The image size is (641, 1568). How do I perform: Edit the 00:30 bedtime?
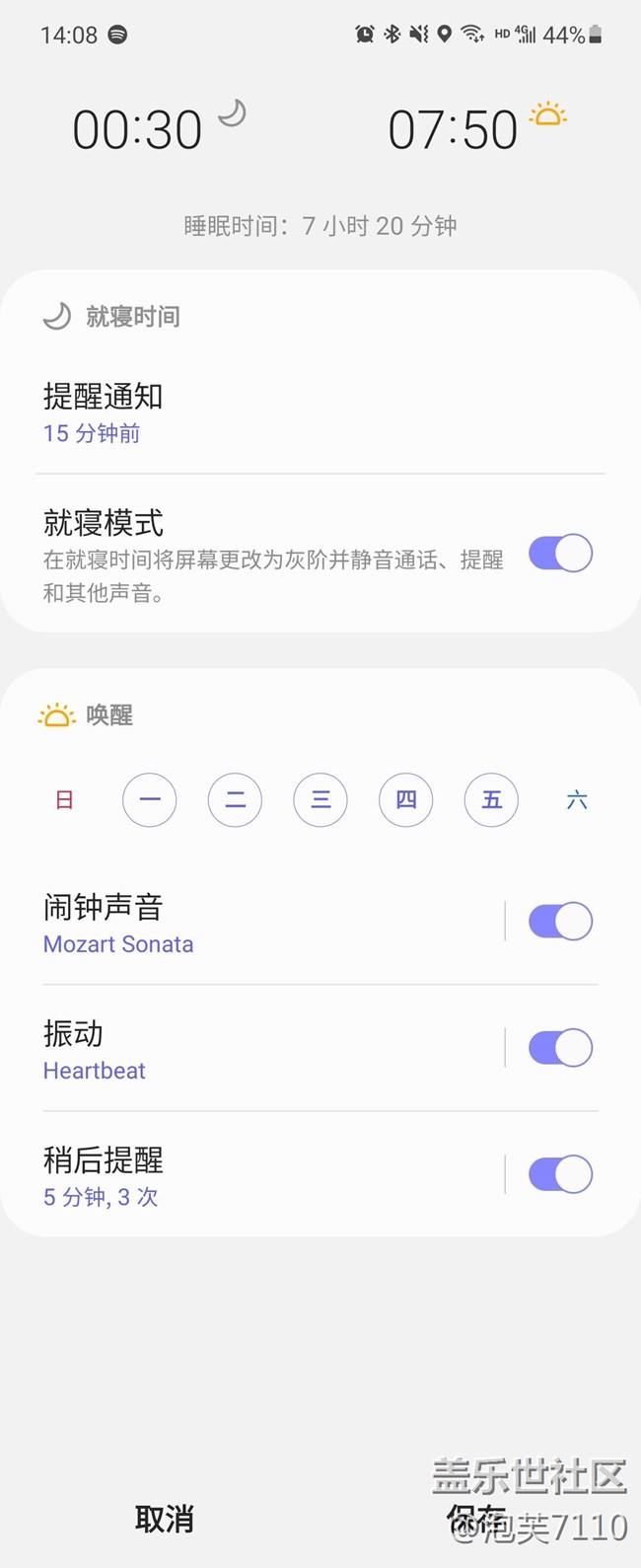[x=138, y=130]
